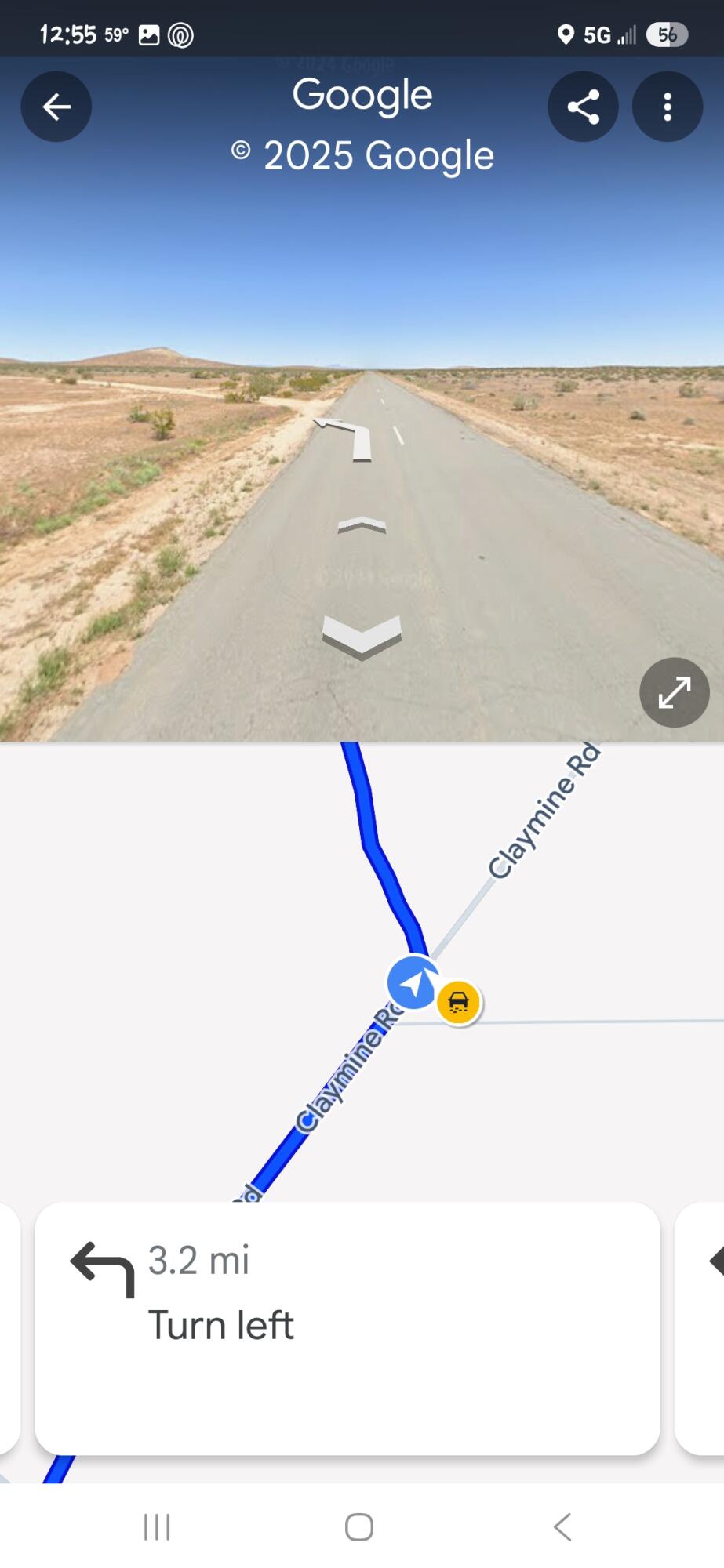Image resolution: width=724 pixels, height=1568 pixels.
Task: Open the 'Turn left' 3.2 mi step card
Action: click(347, 1328)
